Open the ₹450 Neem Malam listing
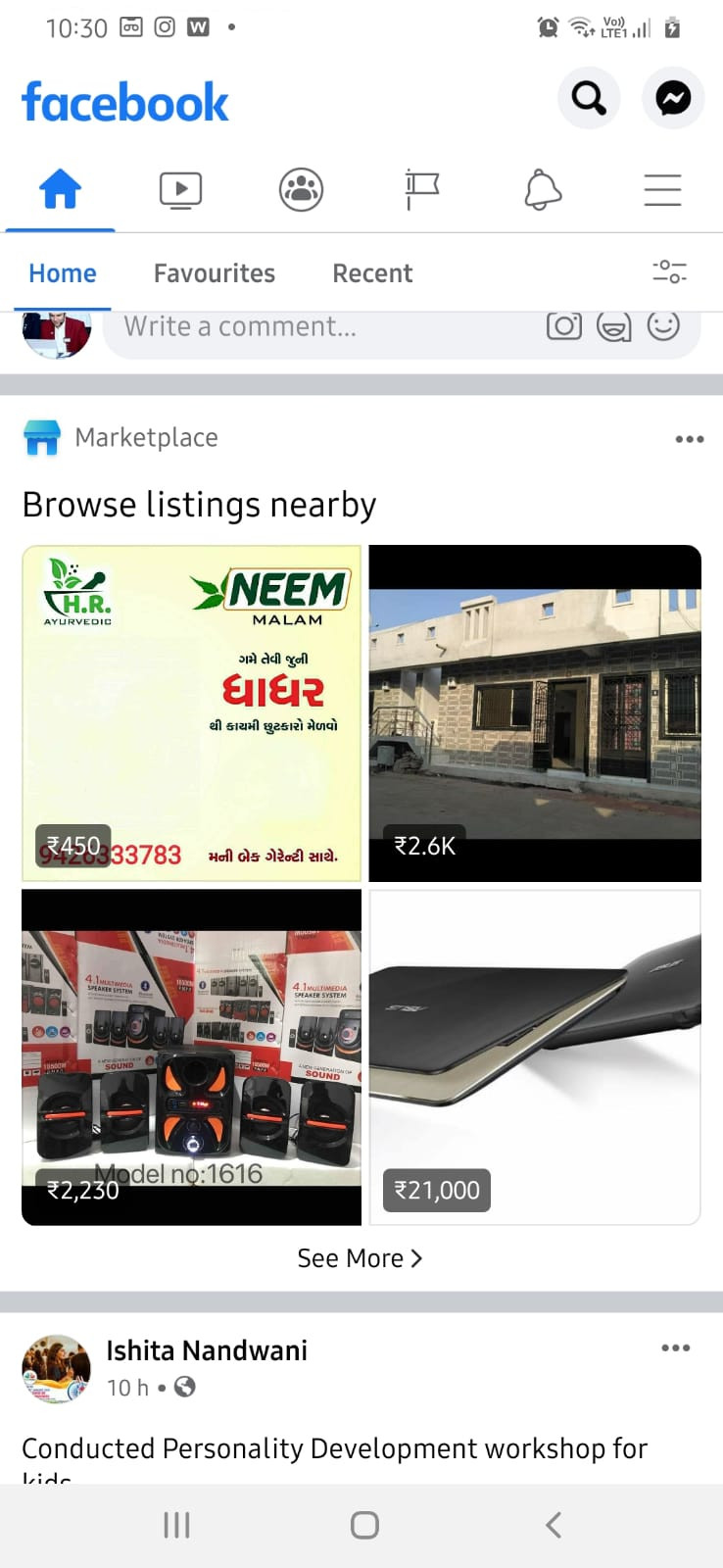This screenshot has height=1568, width=723. click(192, 713)
